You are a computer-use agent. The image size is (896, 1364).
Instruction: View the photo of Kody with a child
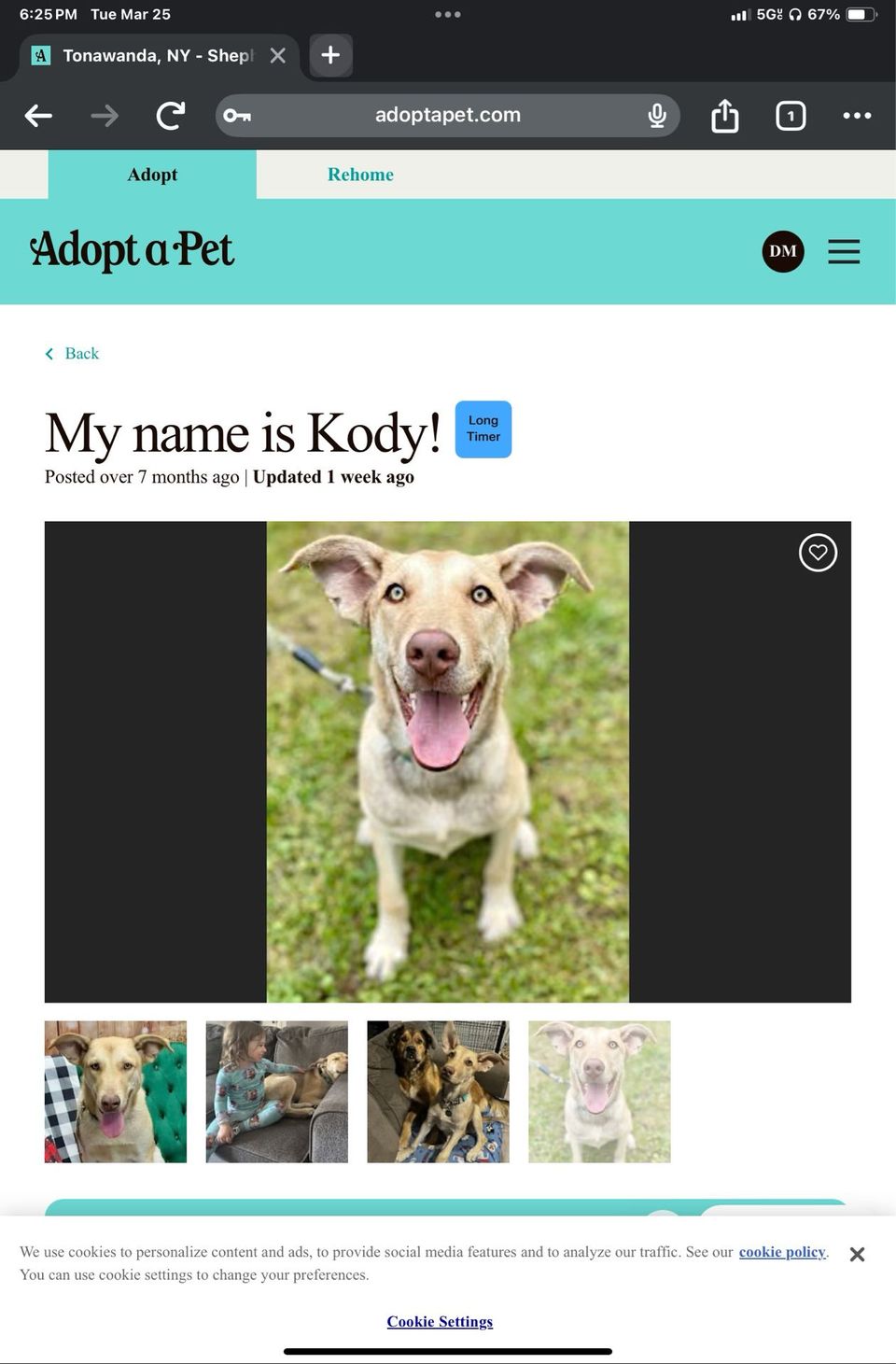click(277, 1091)
